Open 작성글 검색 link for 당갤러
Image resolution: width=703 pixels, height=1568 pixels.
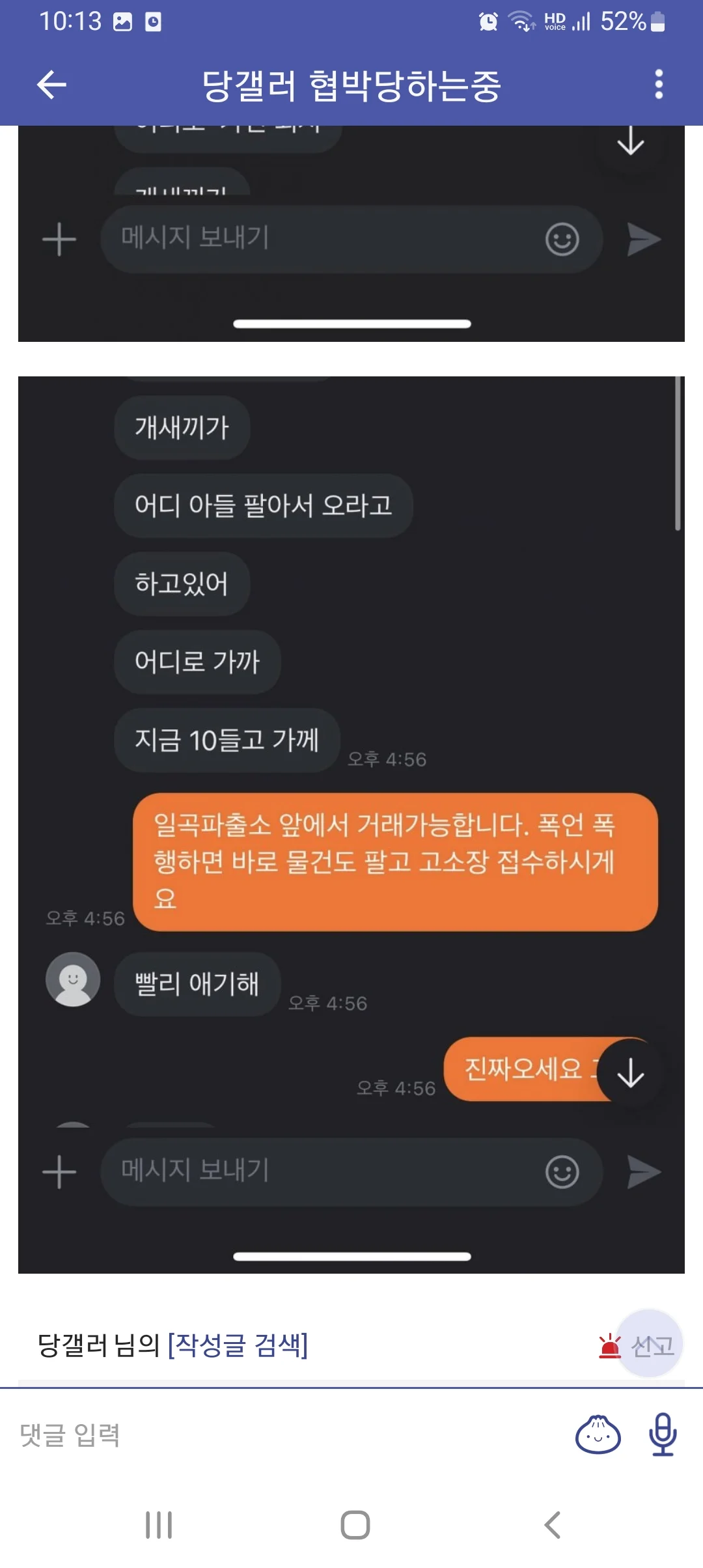[238, 1345]
